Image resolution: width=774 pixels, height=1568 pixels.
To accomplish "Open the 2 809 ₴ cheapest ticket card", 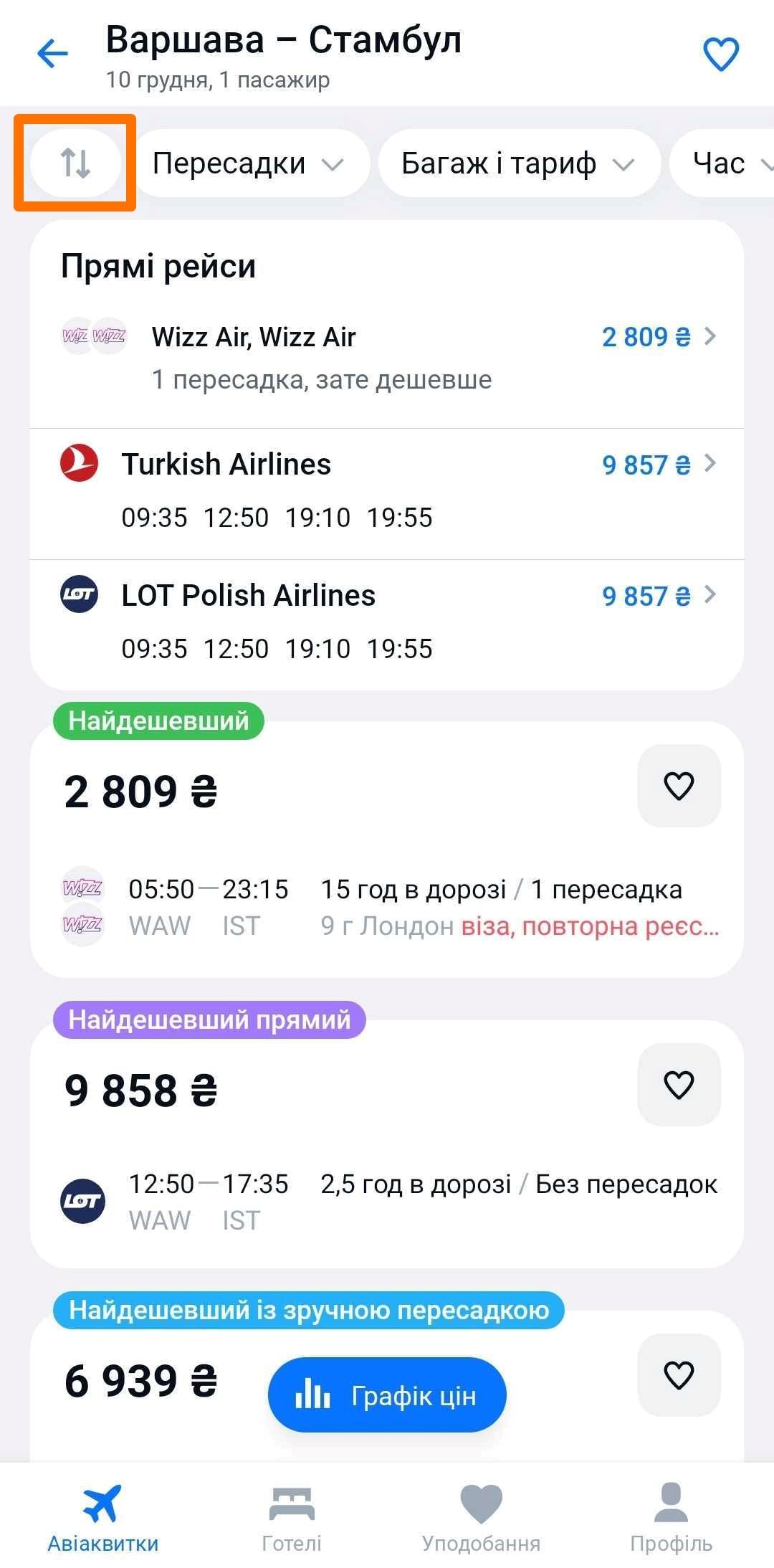I will 387,850.
